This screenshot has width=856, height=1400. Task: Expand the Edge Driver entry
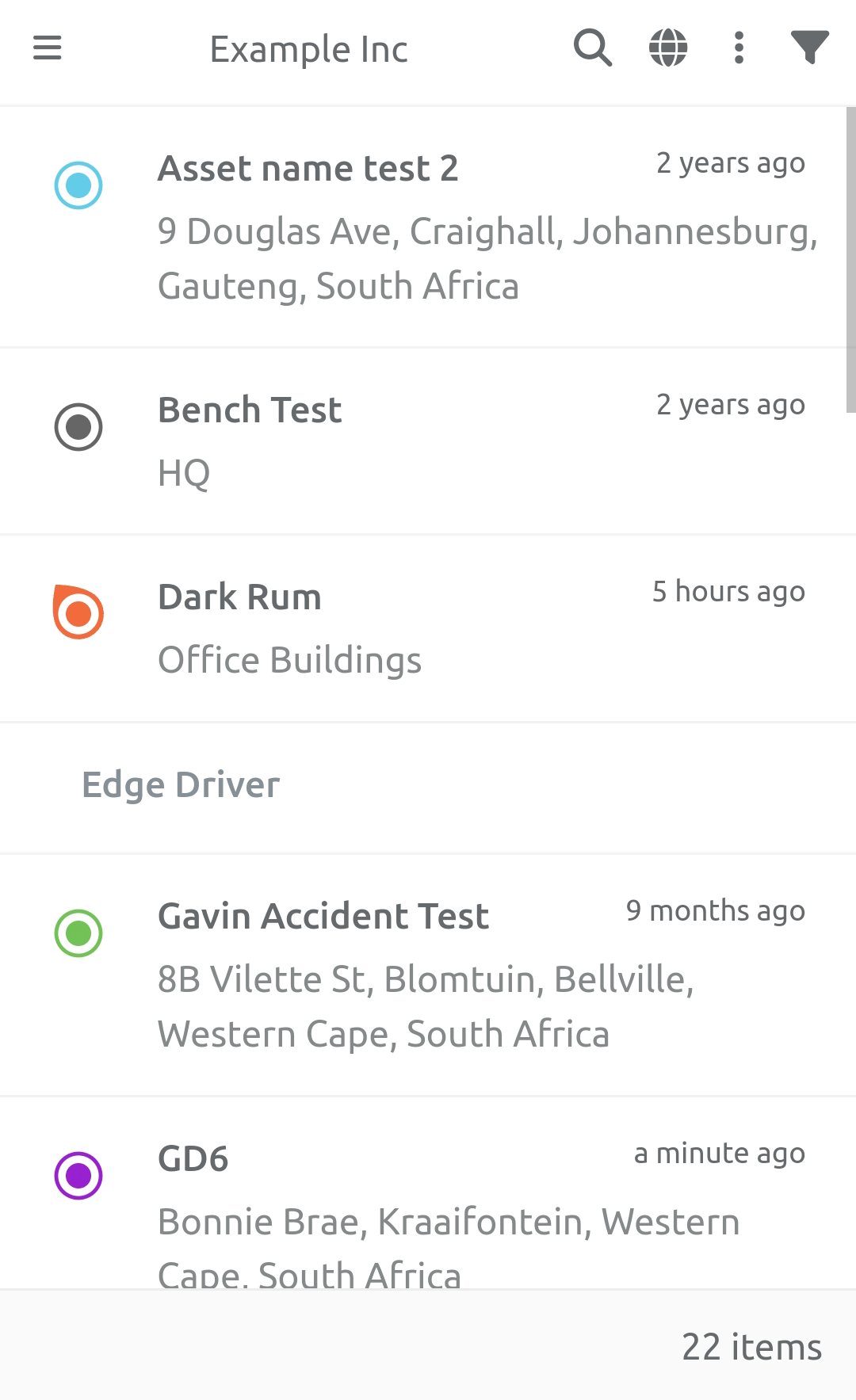click(181, 785)
